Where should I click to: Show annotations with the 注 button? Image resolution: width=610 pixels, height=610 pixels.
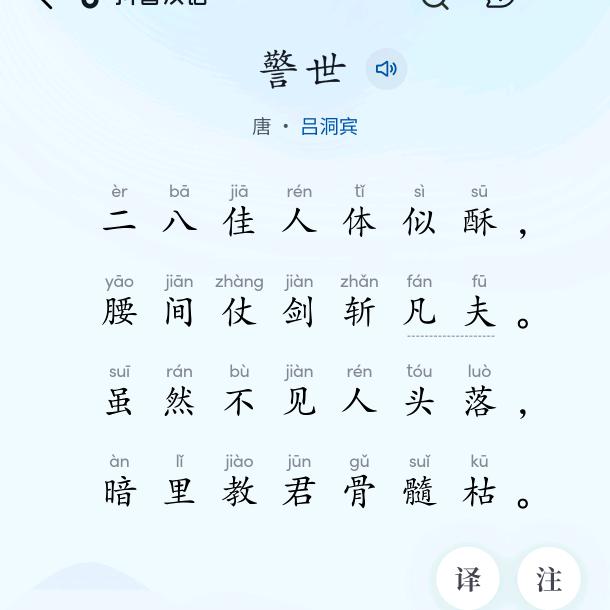549,579
